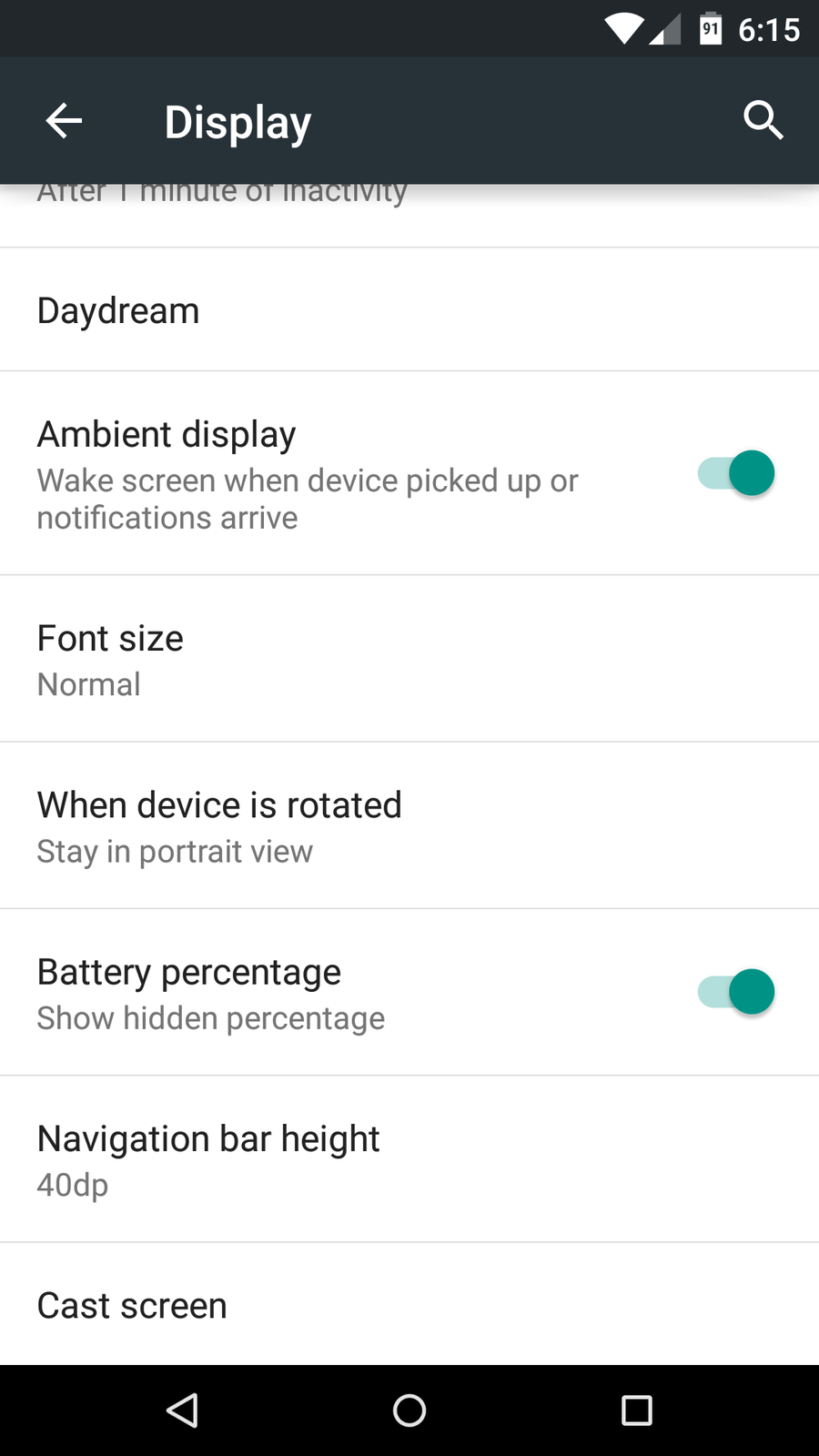Open the search icon in the toolbar
The image size is (819, 1456).
coord(763,120)
